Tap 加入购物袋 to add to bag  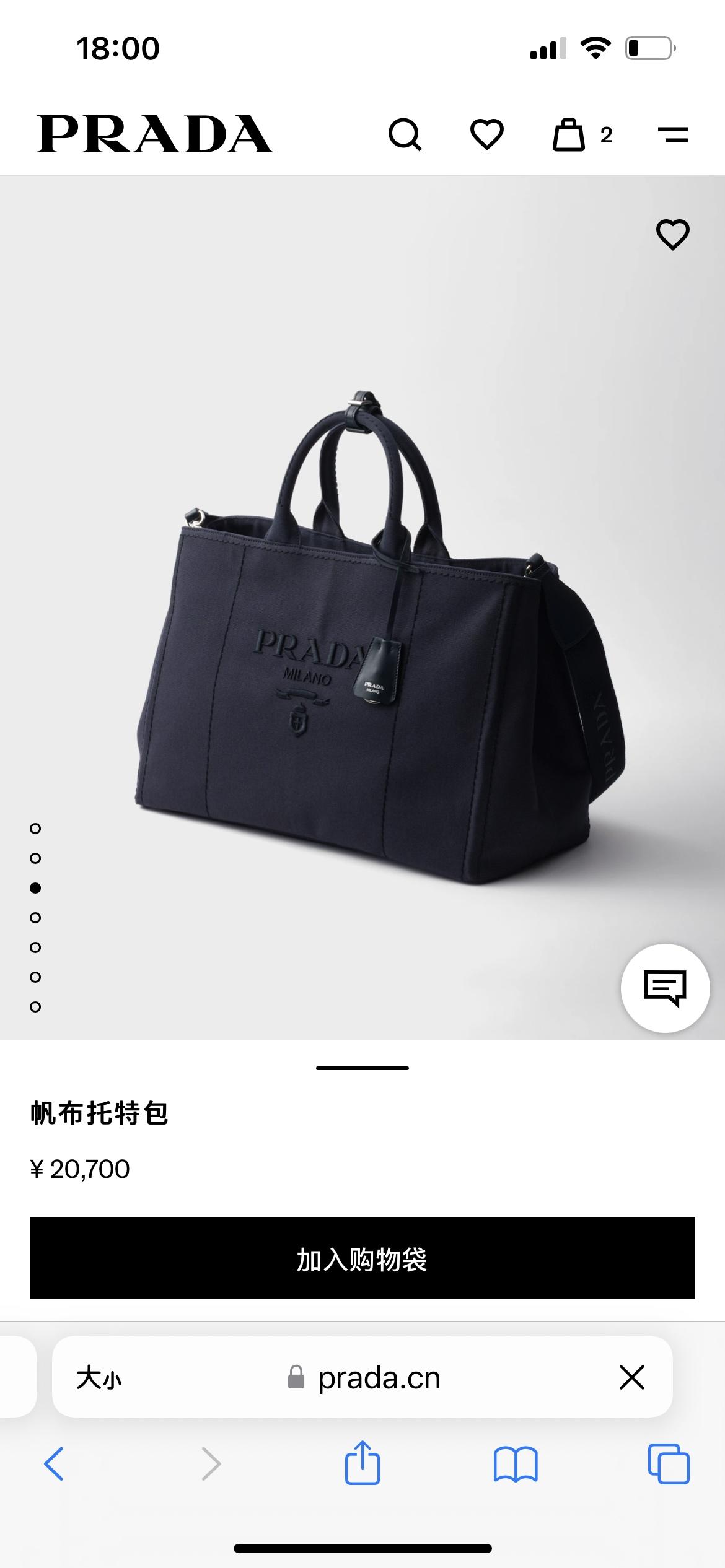click(x=362, y=1258)
